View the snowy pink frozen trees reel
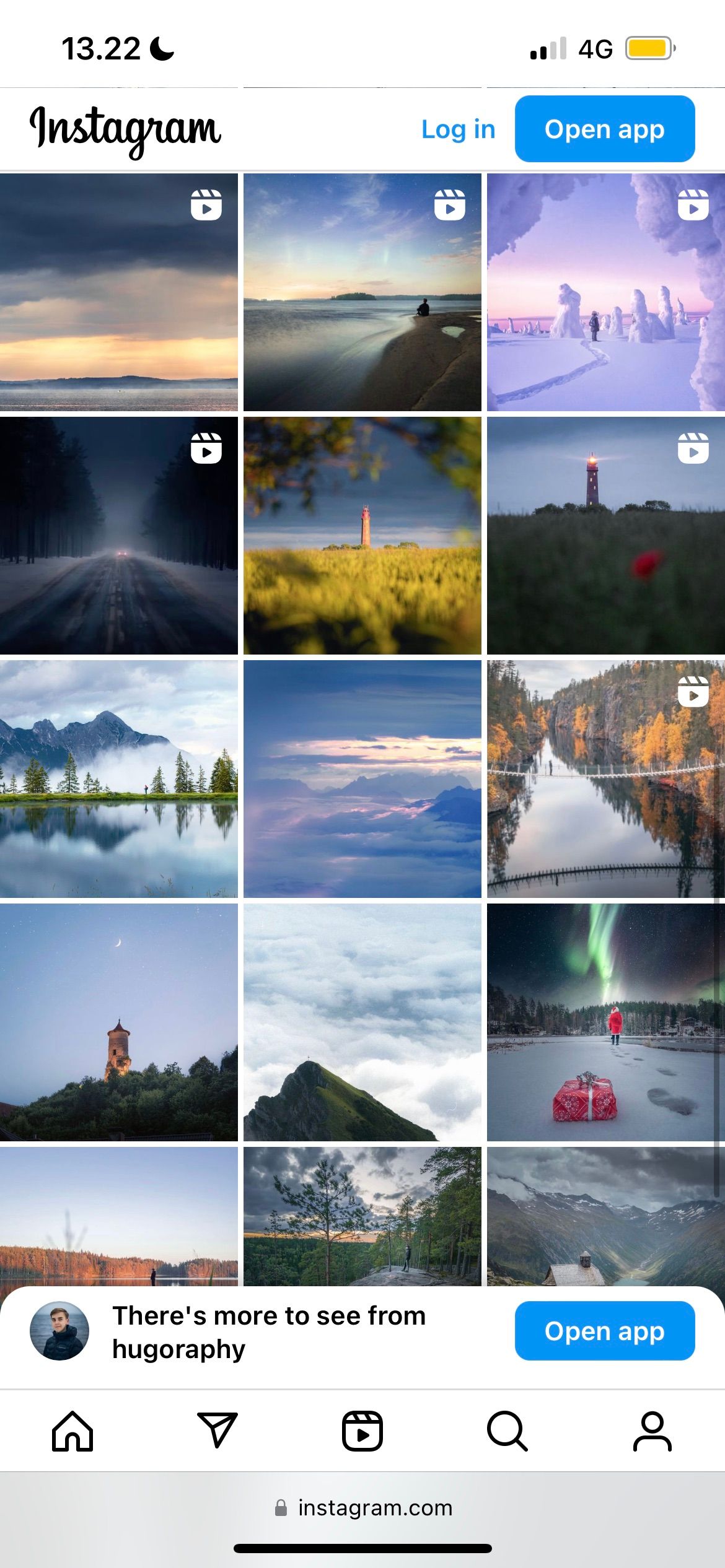The height and width of the screenshot is (1568, 725). 605,292
